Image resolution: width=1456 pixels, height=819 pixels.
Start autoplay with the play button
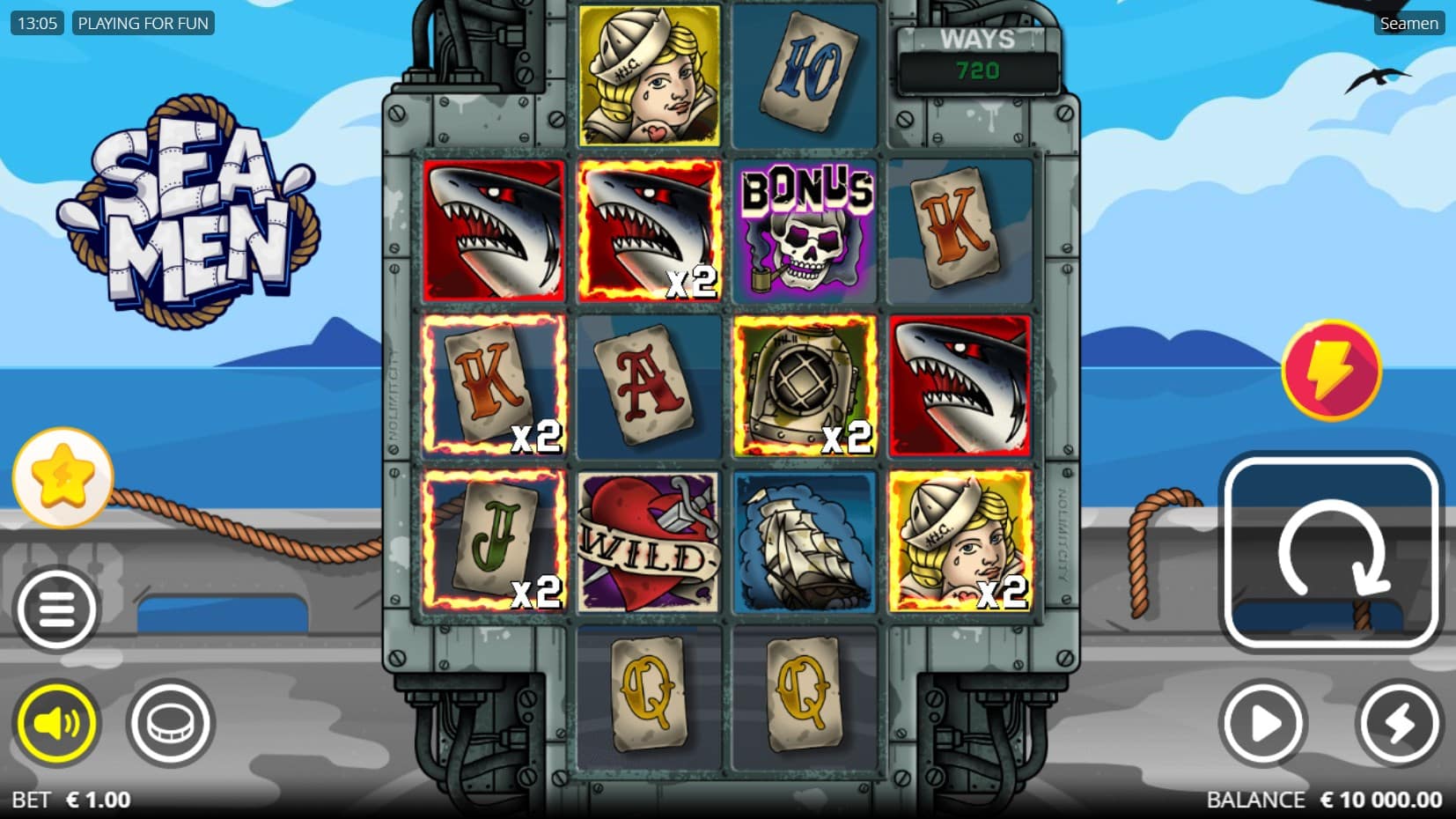[1262, 724]
